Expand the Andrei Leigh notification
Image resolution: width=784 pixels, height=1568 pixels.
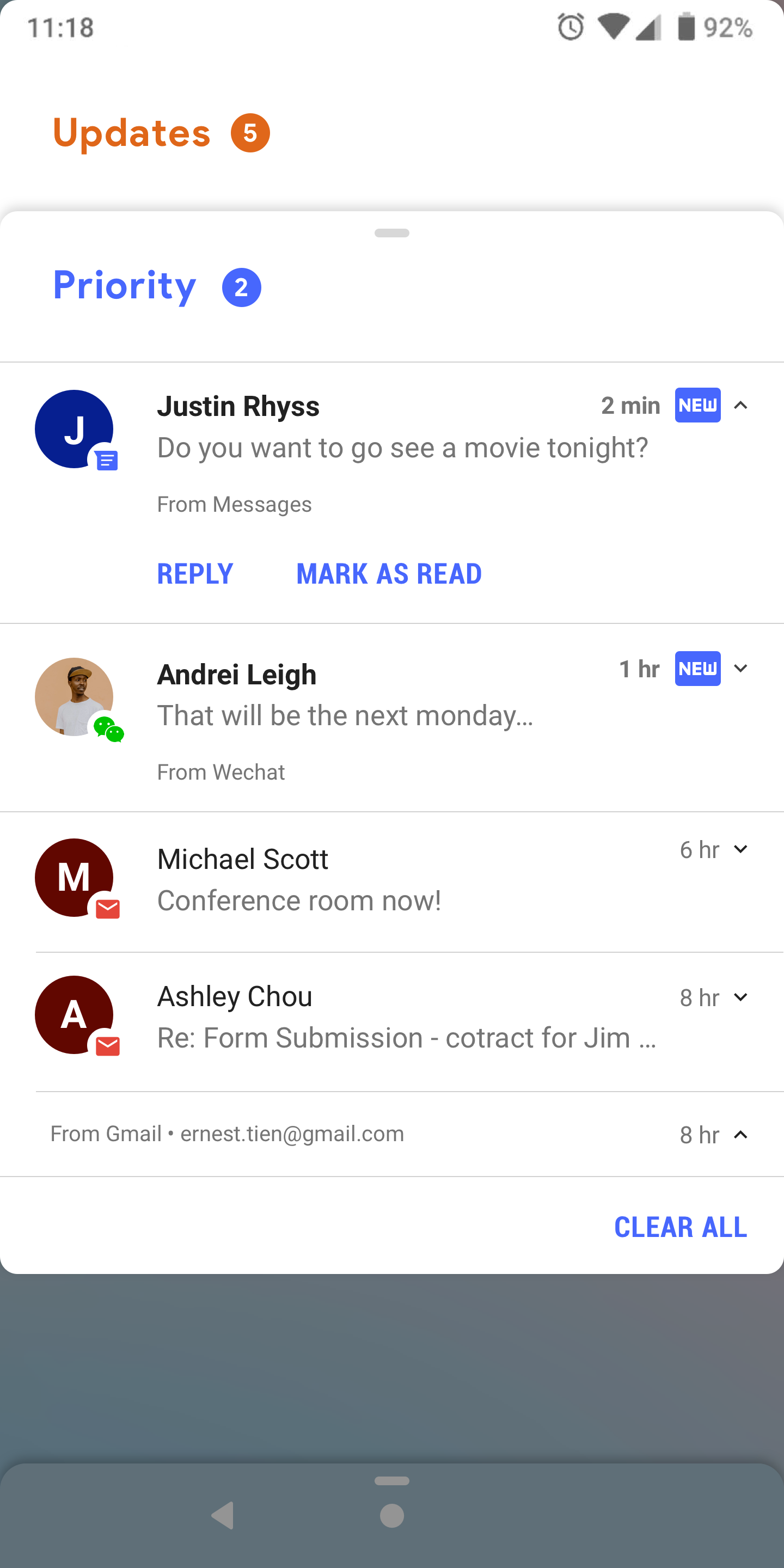coord(740,669)
